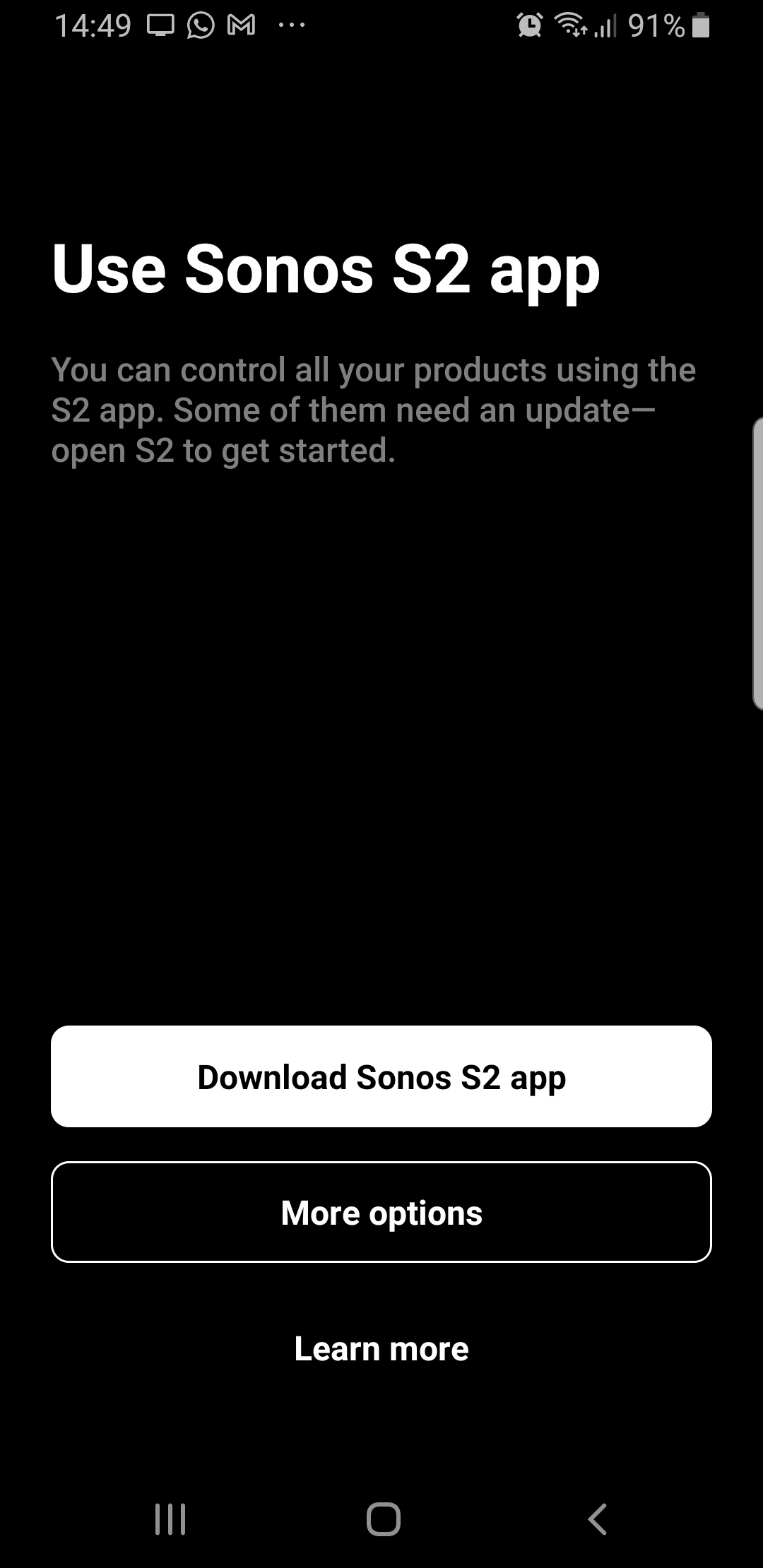Go to the home screen
This screenshot has width=763, height=1568.
[x=383, y=1519]
